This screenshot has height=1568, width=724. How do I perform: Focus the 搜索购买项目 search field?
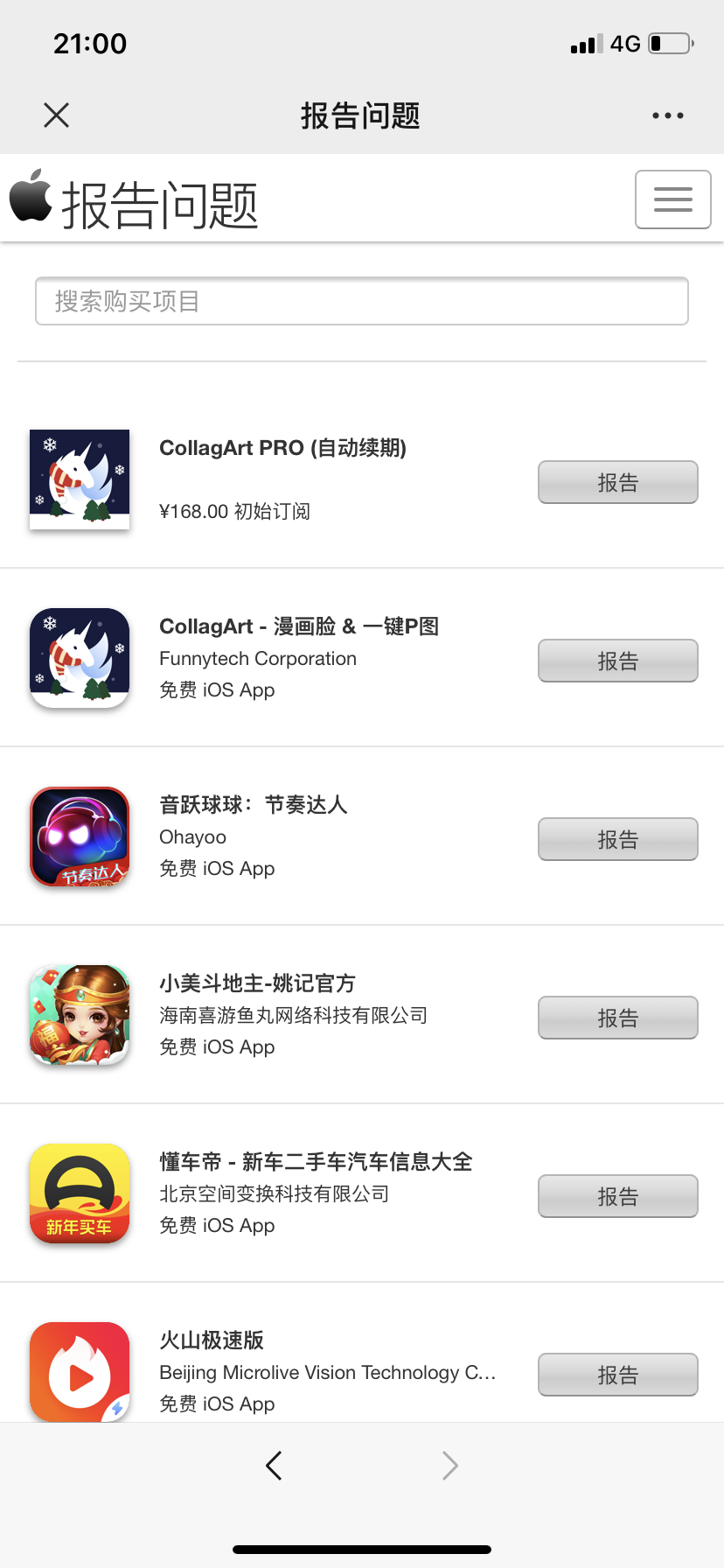pos(362,301)
